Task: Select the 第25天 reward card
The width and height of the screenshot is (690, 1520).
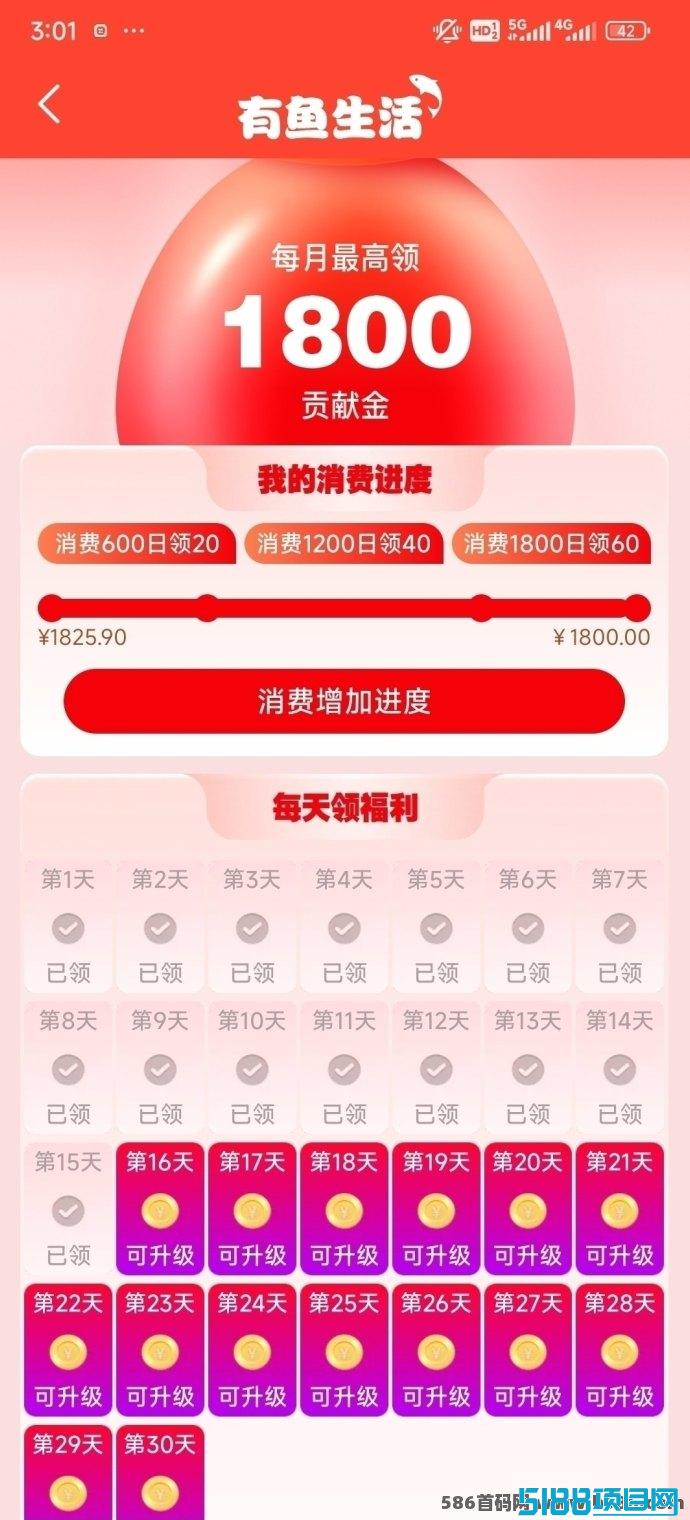Action: (344, 1350)
